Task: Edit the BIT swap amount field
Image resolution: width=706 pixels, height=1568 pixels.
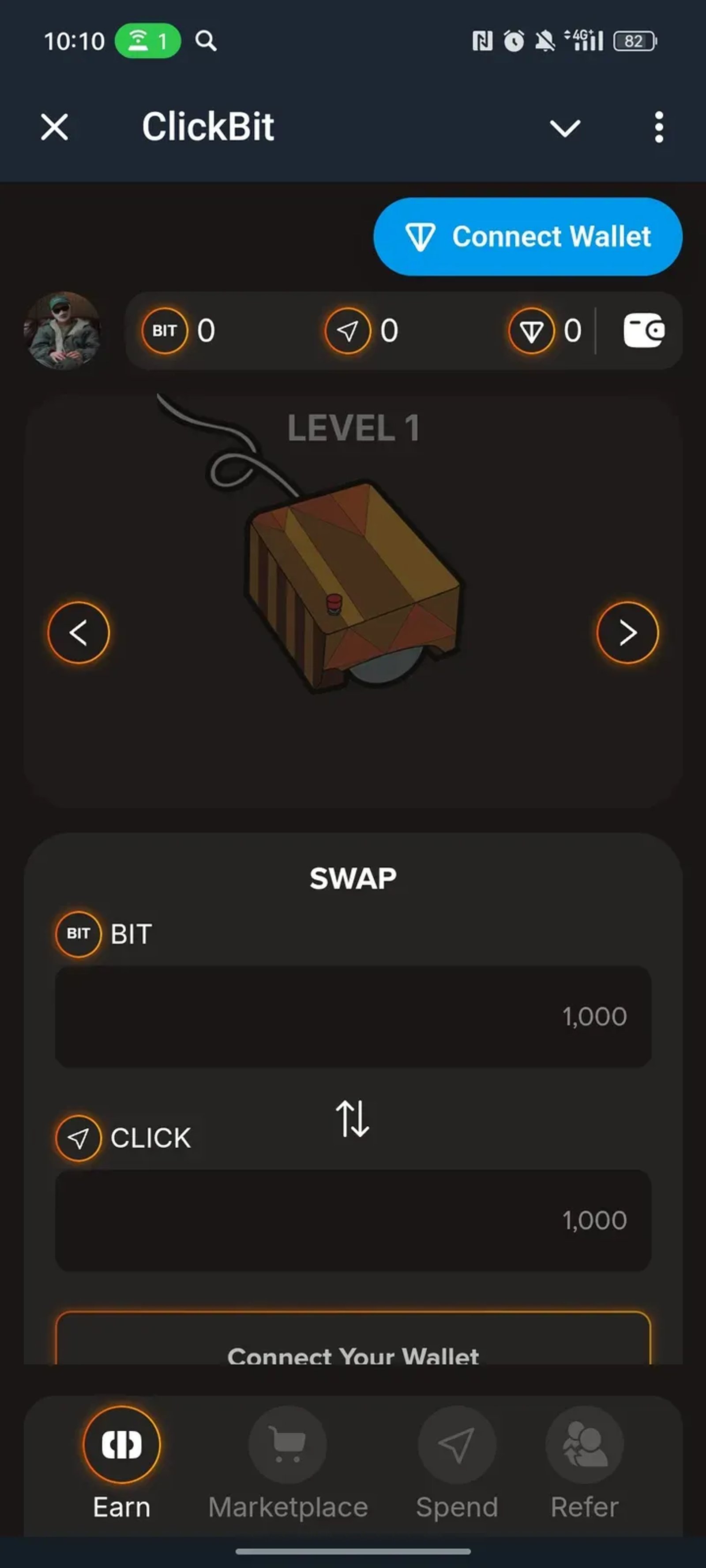Action: 353,1016
